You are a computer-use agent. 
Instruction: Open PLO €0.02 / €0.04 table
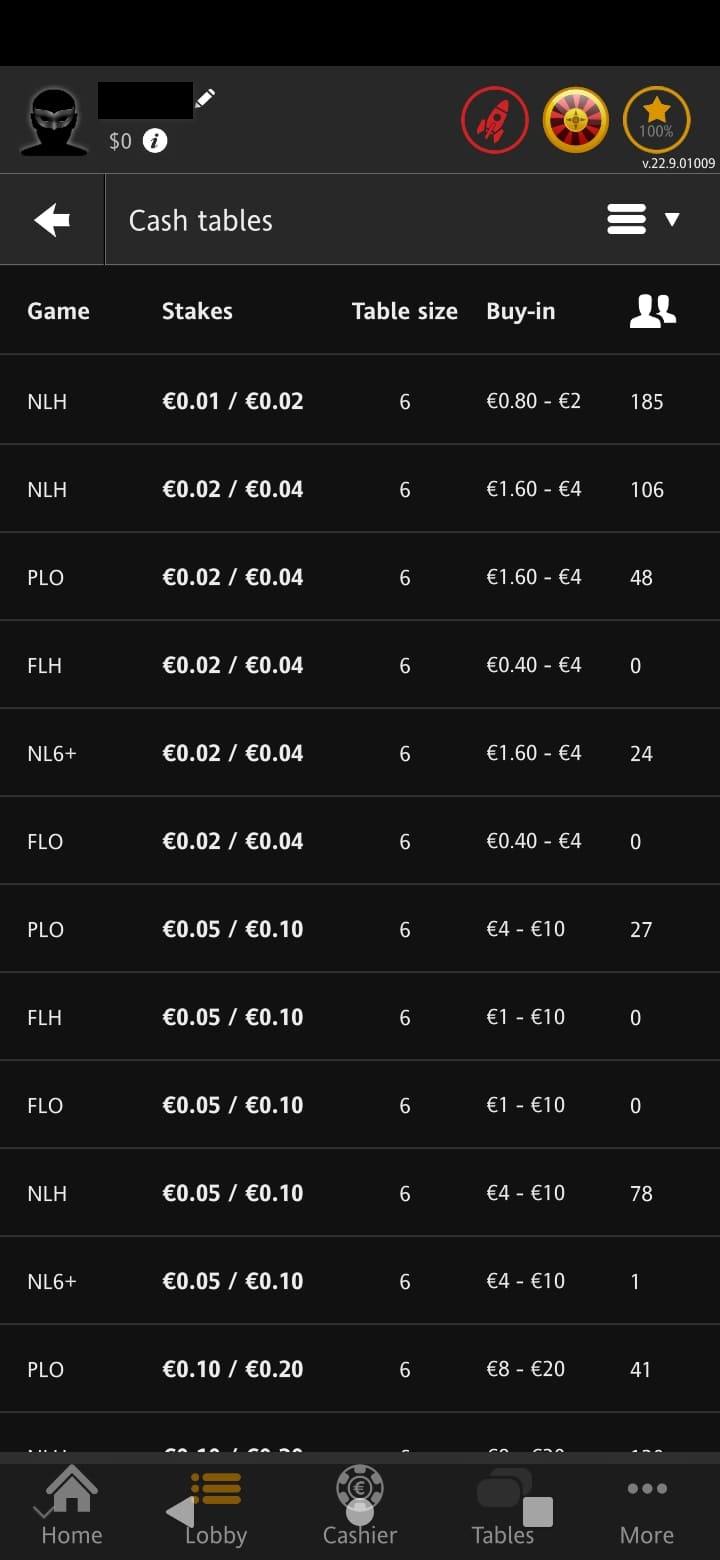pos(360,577)
